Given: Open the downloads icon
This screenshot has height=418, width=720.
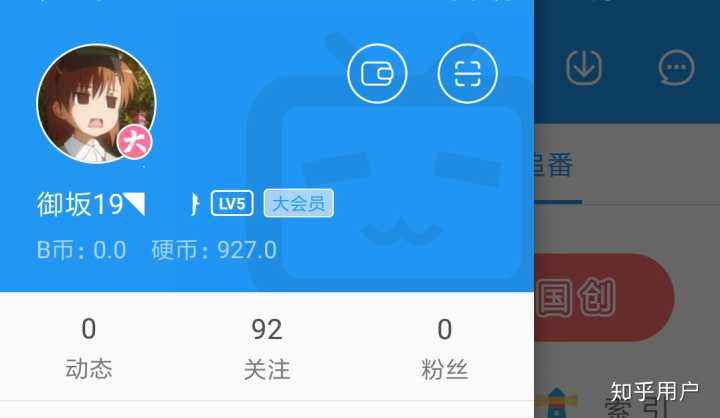Looking at the screenshot, I should 584,68.
